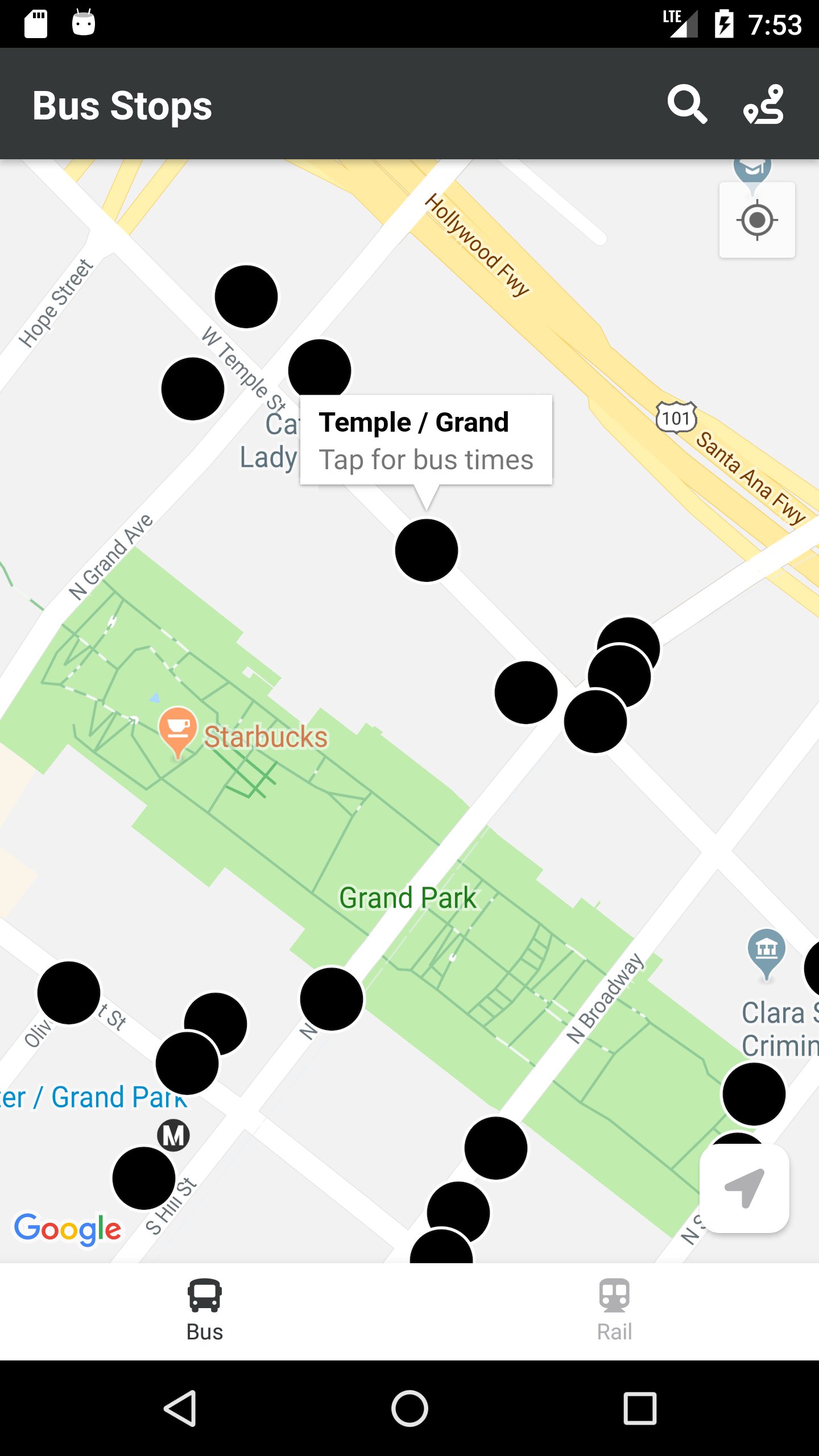Viewport: 819px width, 1456px height.
Task: Center map on my location
Action: pyautogui.click(x=757, y=221)
